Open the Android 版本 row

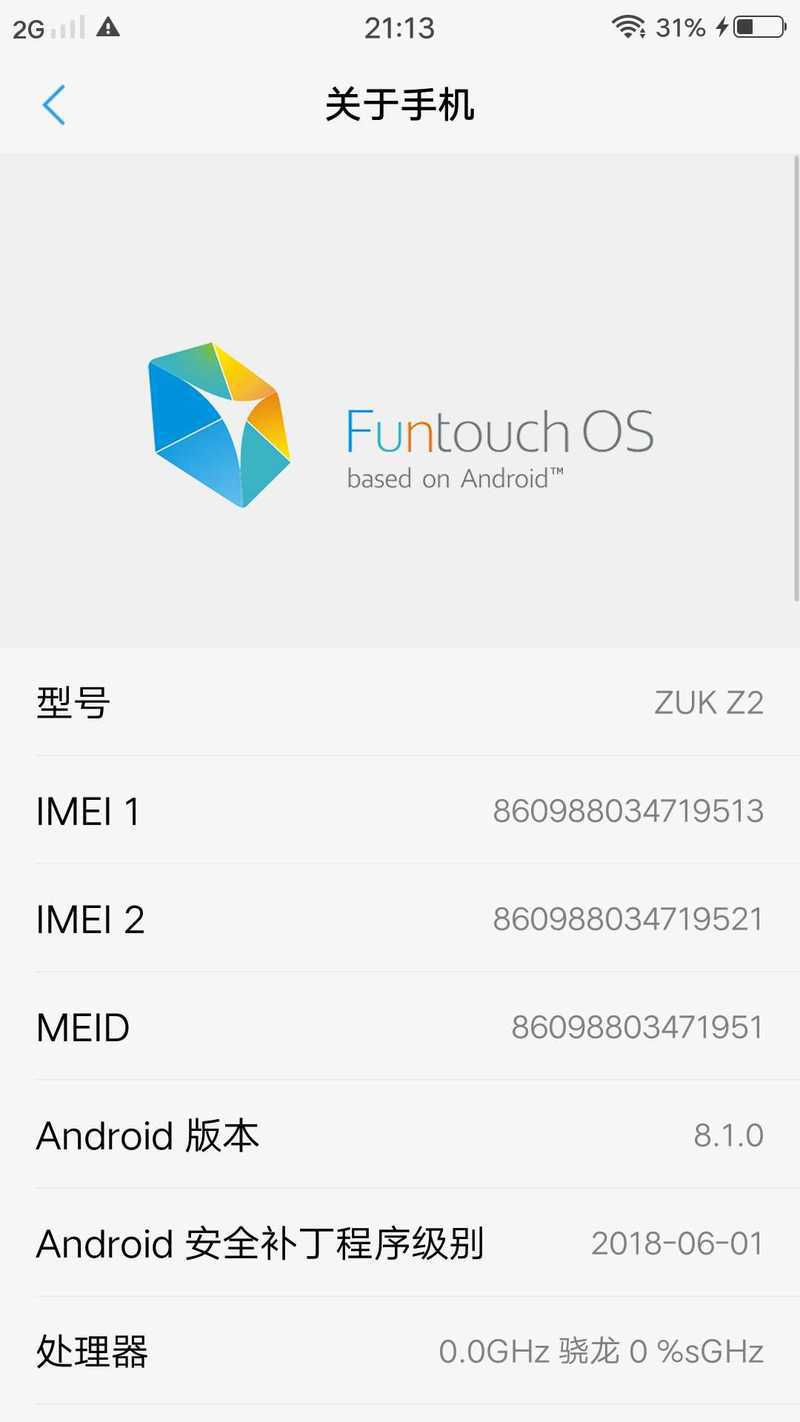(x=400, y=1135)
